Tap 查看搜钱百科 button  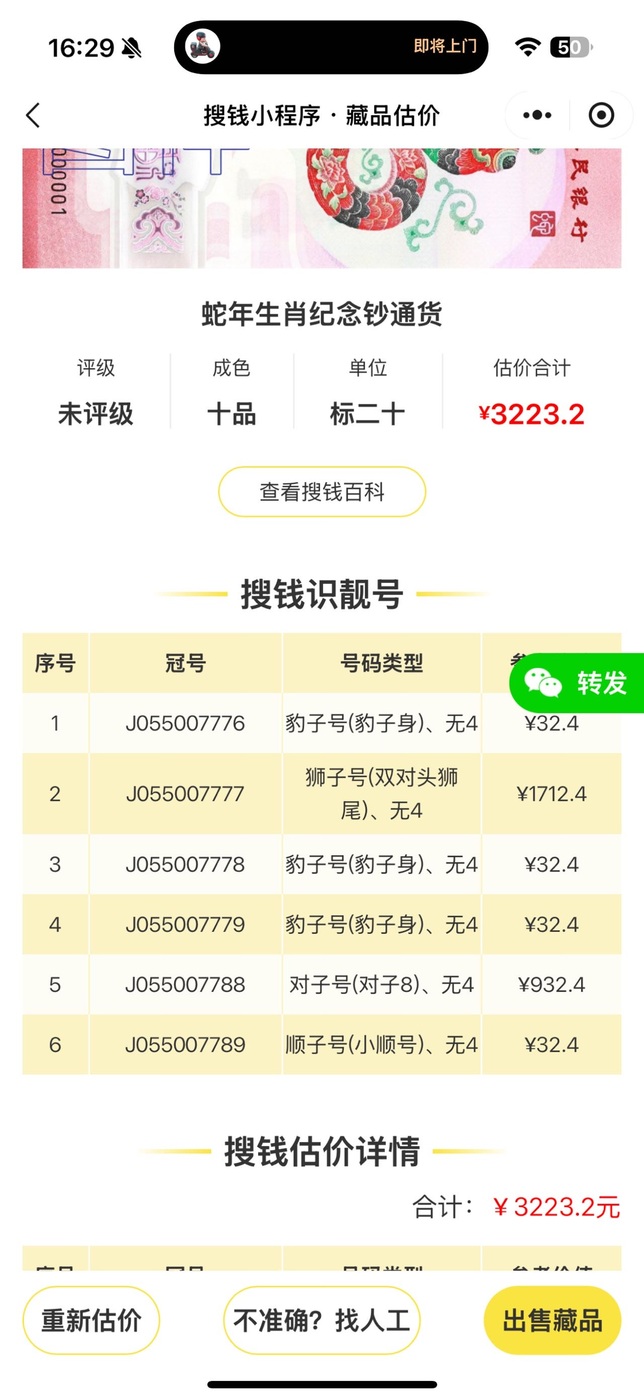pos(322,492)
